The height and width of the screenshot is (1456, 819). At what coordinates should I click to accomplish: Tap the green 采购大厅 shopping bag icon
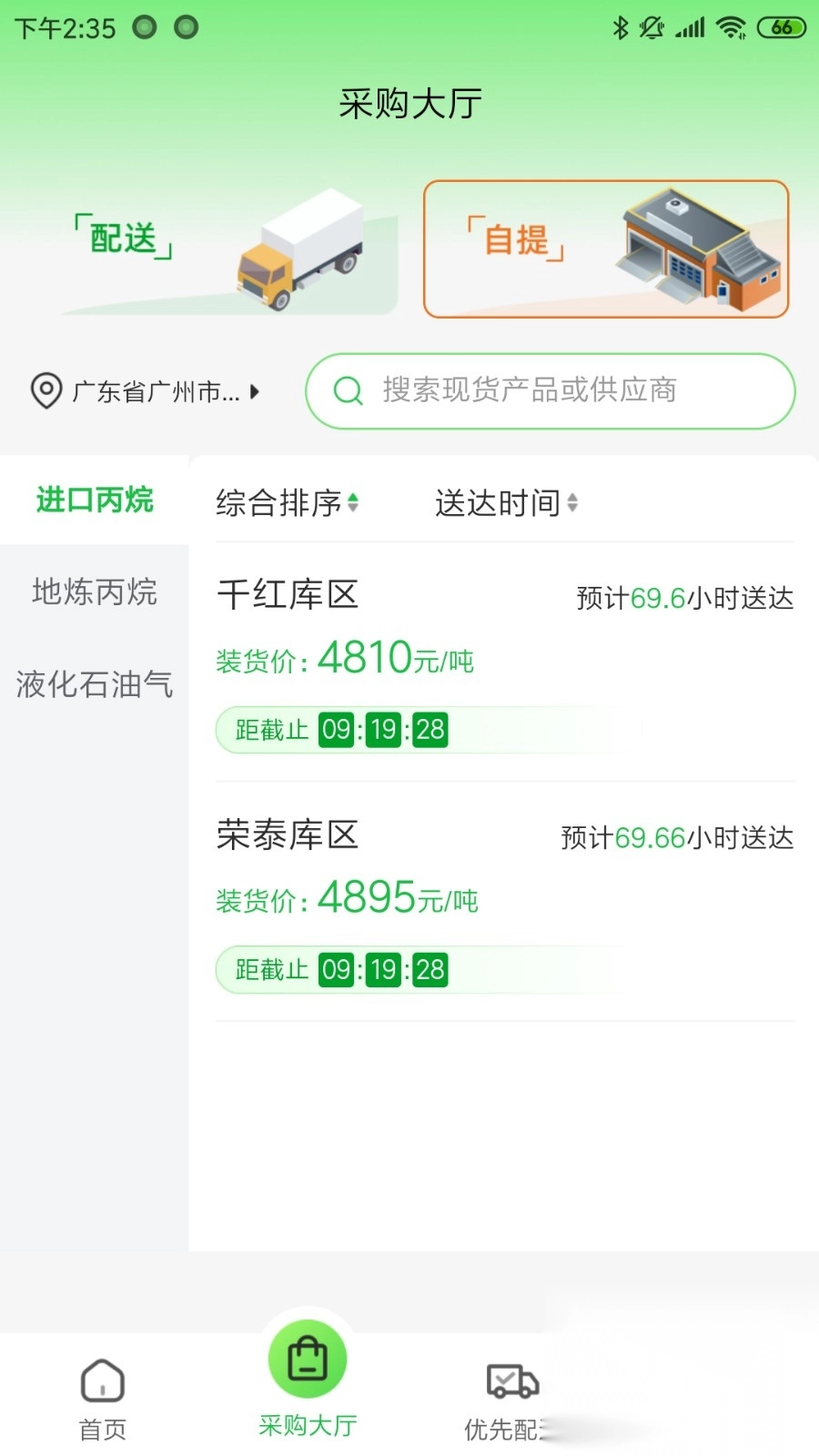[x=306, y=1359]
